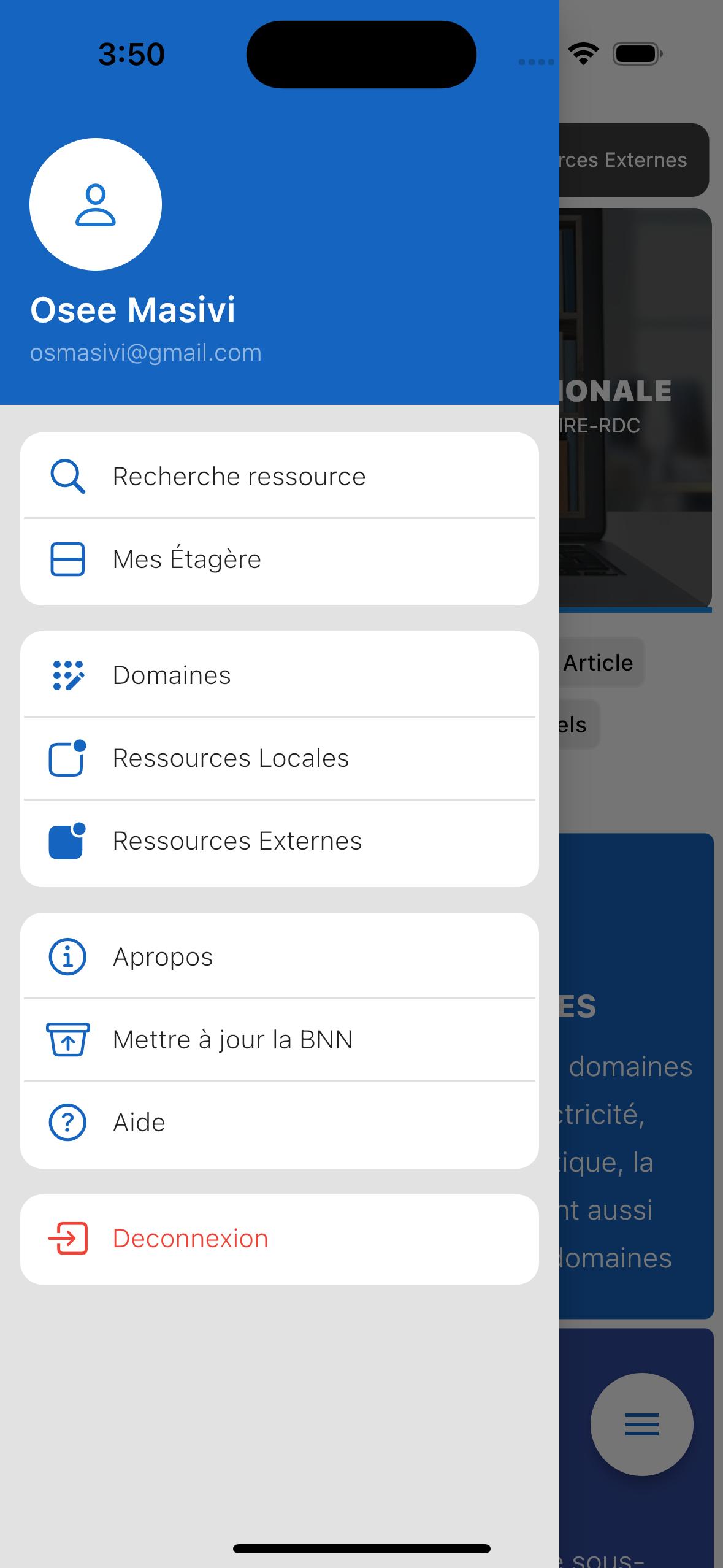Select Ressources Externes in drawer
This screenshot has width=723, height=1568.
pos(280,841)
